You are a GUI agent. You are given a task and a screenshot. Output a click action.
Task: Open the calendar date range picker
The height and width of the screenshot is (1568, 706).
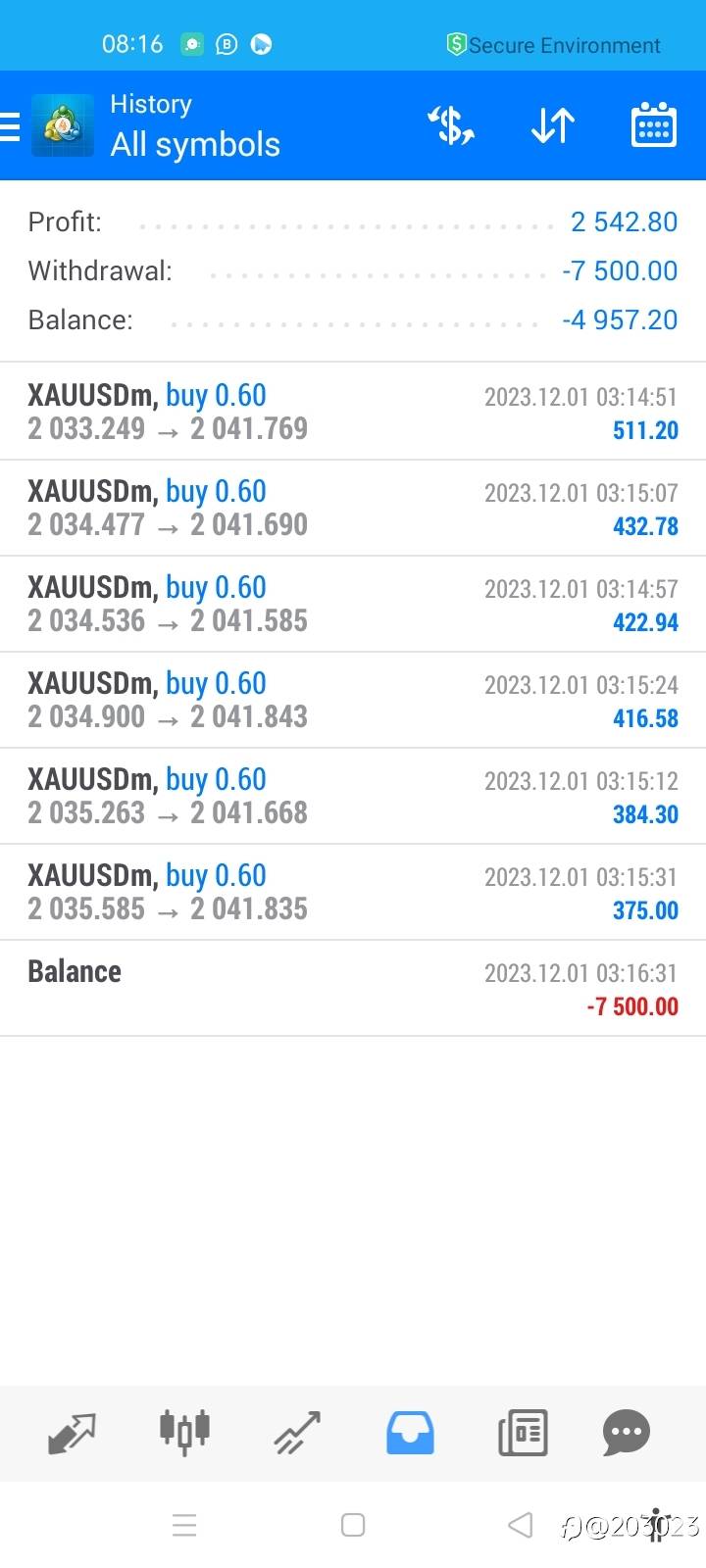coord(653,124)
